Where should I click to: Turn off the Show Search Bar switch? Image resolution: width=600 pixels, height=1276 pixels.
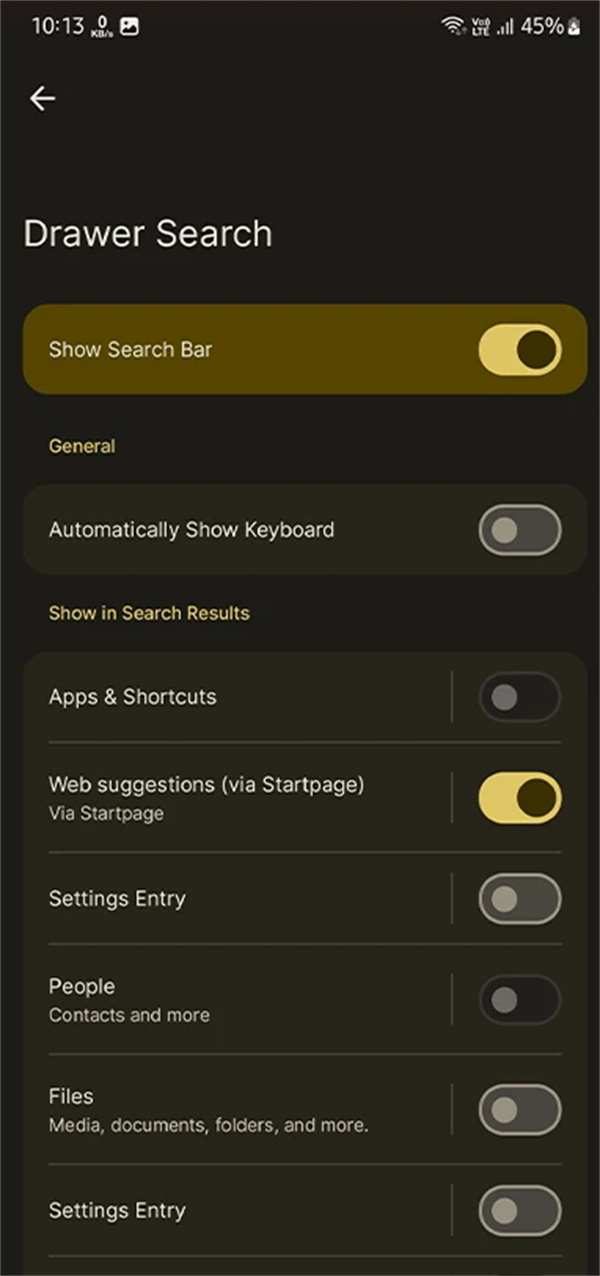(x=519, y=350)
